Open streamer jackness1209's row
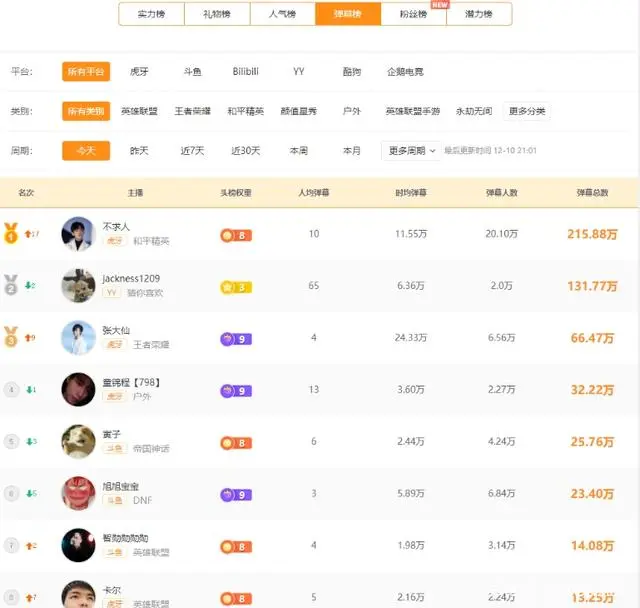Image resolution: width=640 pixels, height=608 pixels. 131,278
